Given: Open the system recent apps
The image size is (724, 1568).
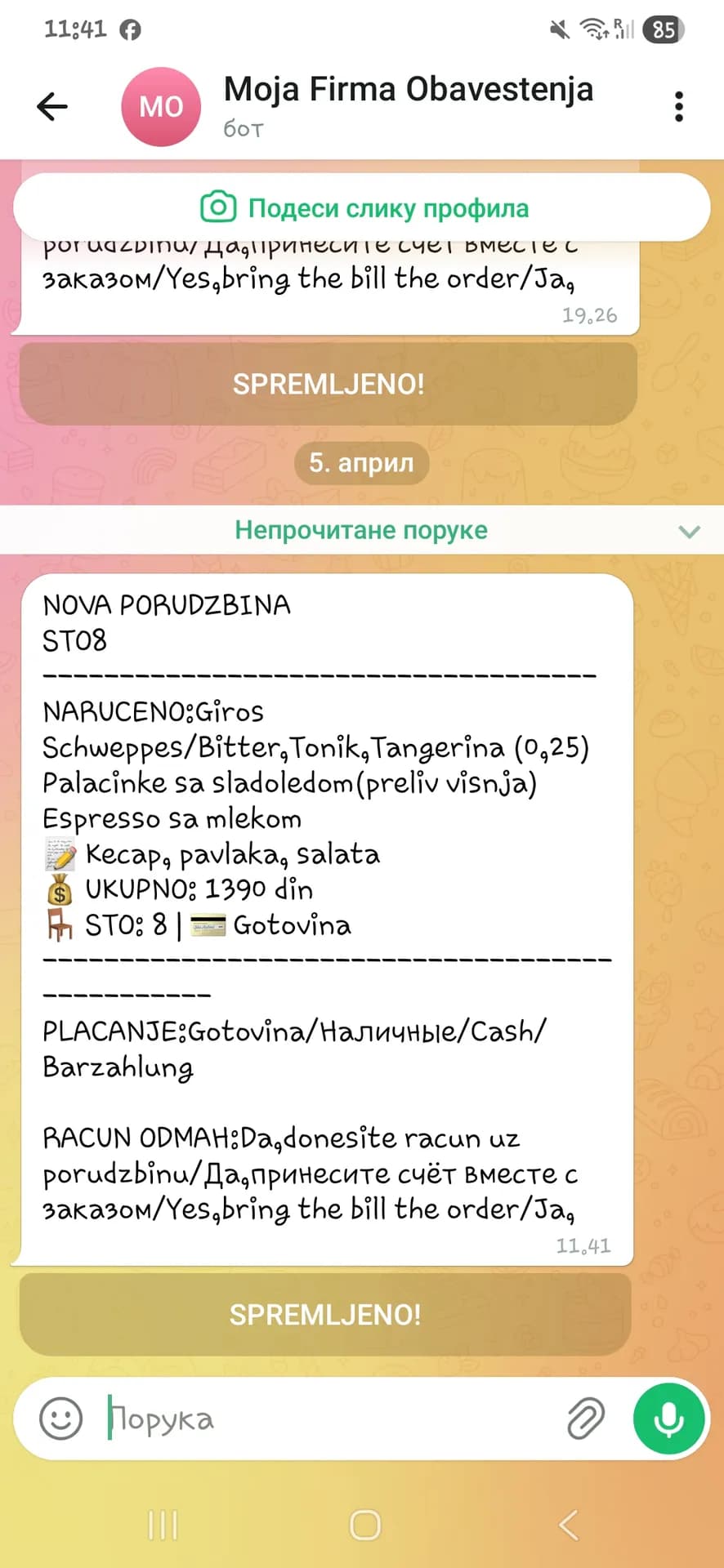Looking at the screenshot, I should [x=163, y=1525].
